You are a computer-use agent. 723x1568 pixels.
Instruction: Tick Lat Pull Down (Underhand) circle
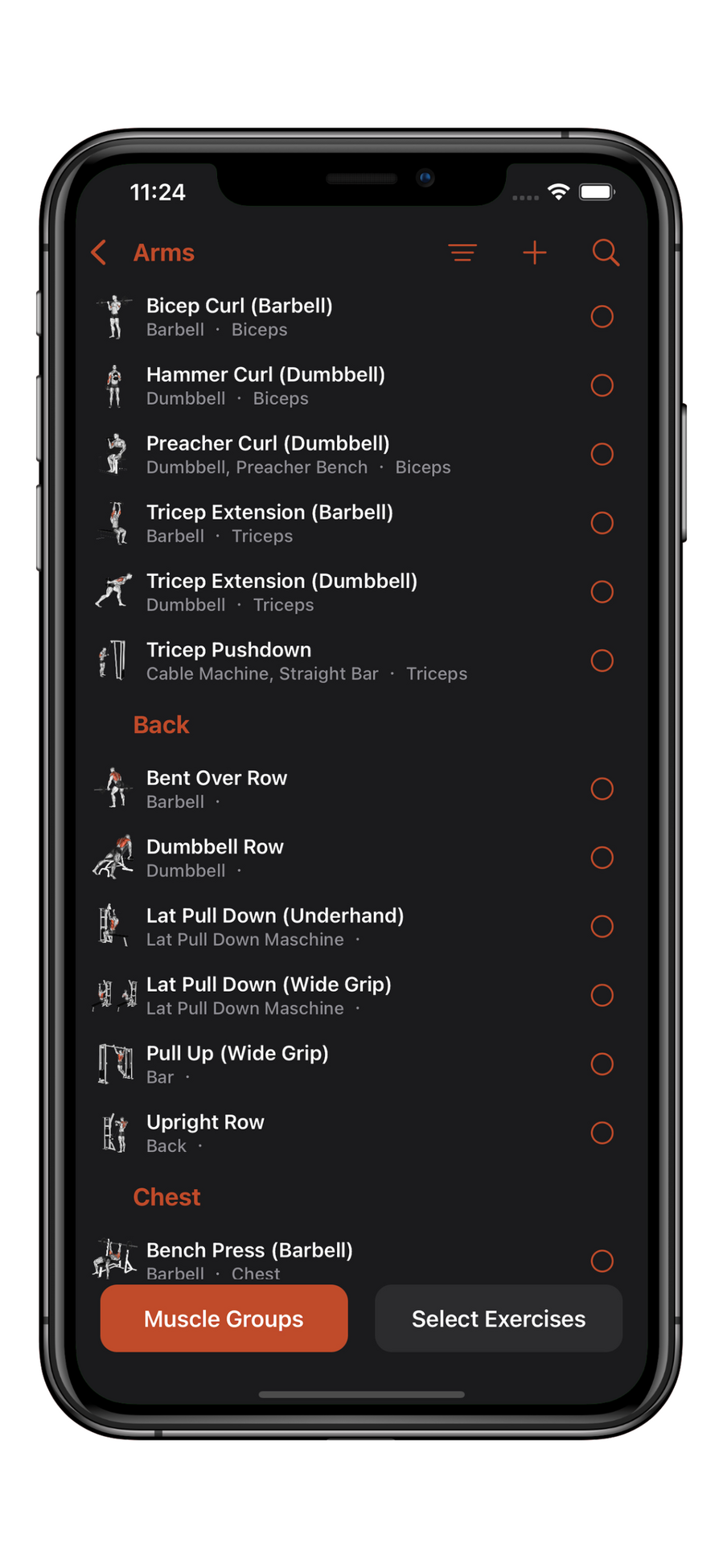coord(602,927)
